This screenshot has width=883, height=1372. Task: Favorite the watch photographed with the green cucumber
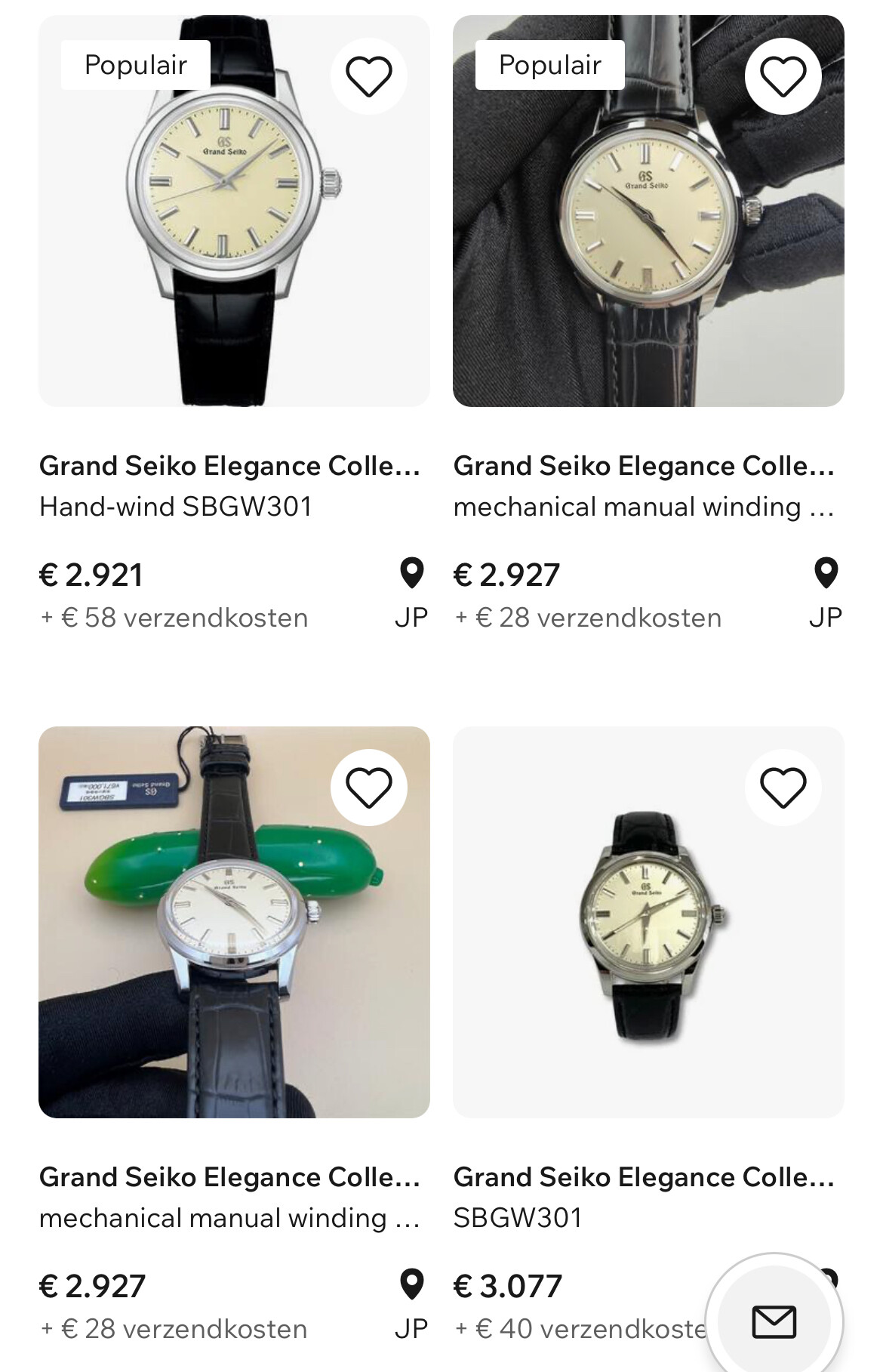[x=368, y=788]
